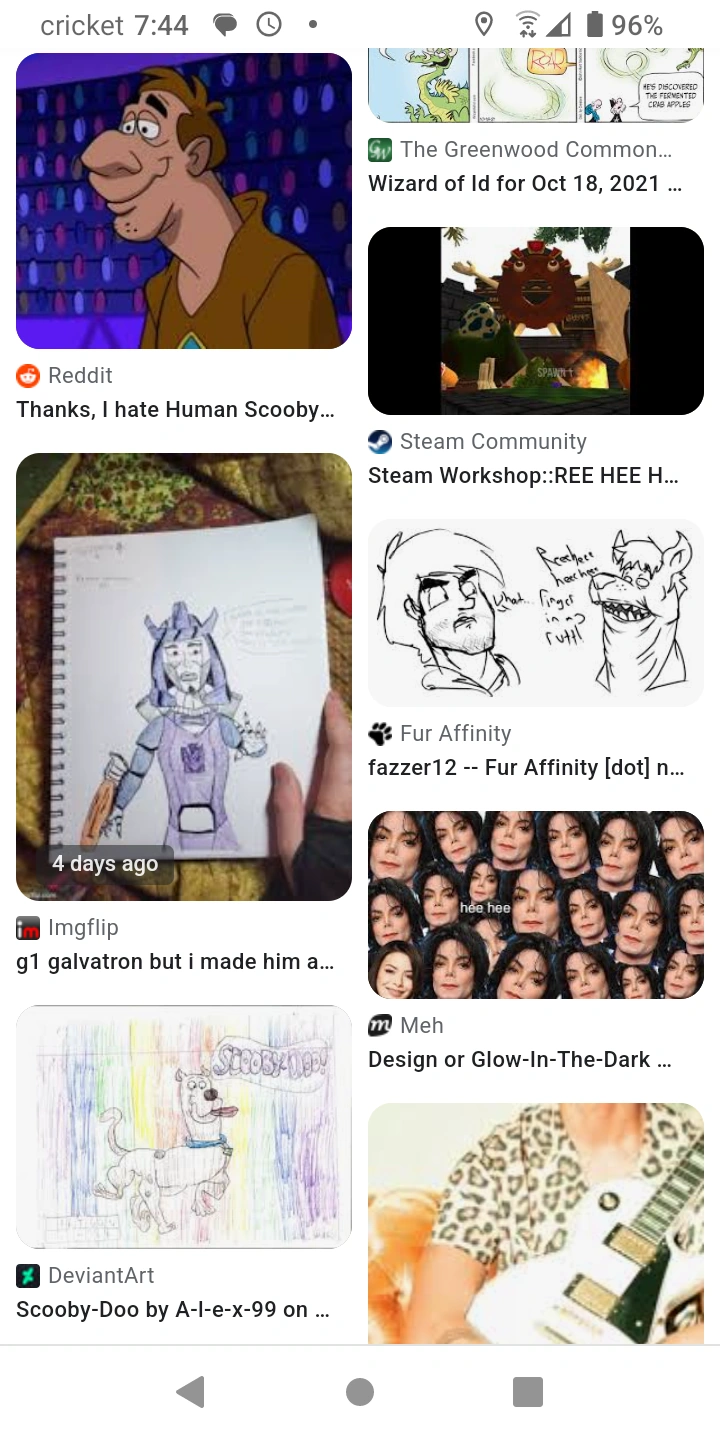Screen dimensions: 720x1440
Task: Click the Greenwood Commonwealth icon
Action: point(380,149)
